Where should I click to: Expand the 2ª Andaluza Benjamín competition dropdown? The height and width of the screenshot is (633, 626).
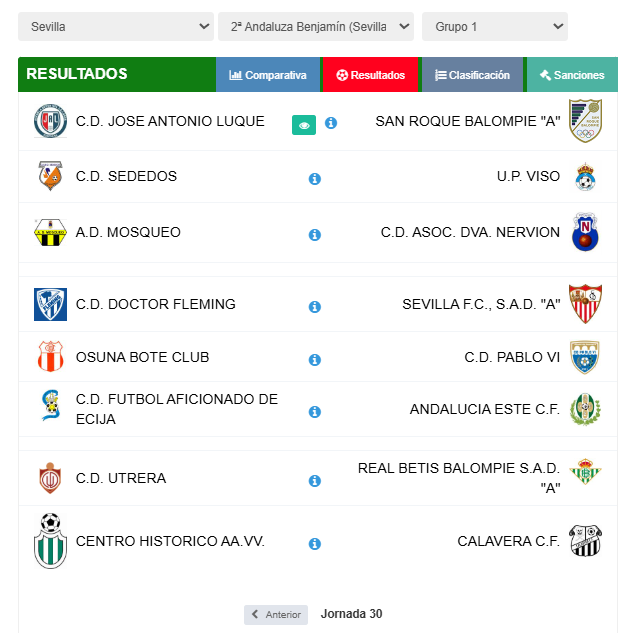[315, 27]
